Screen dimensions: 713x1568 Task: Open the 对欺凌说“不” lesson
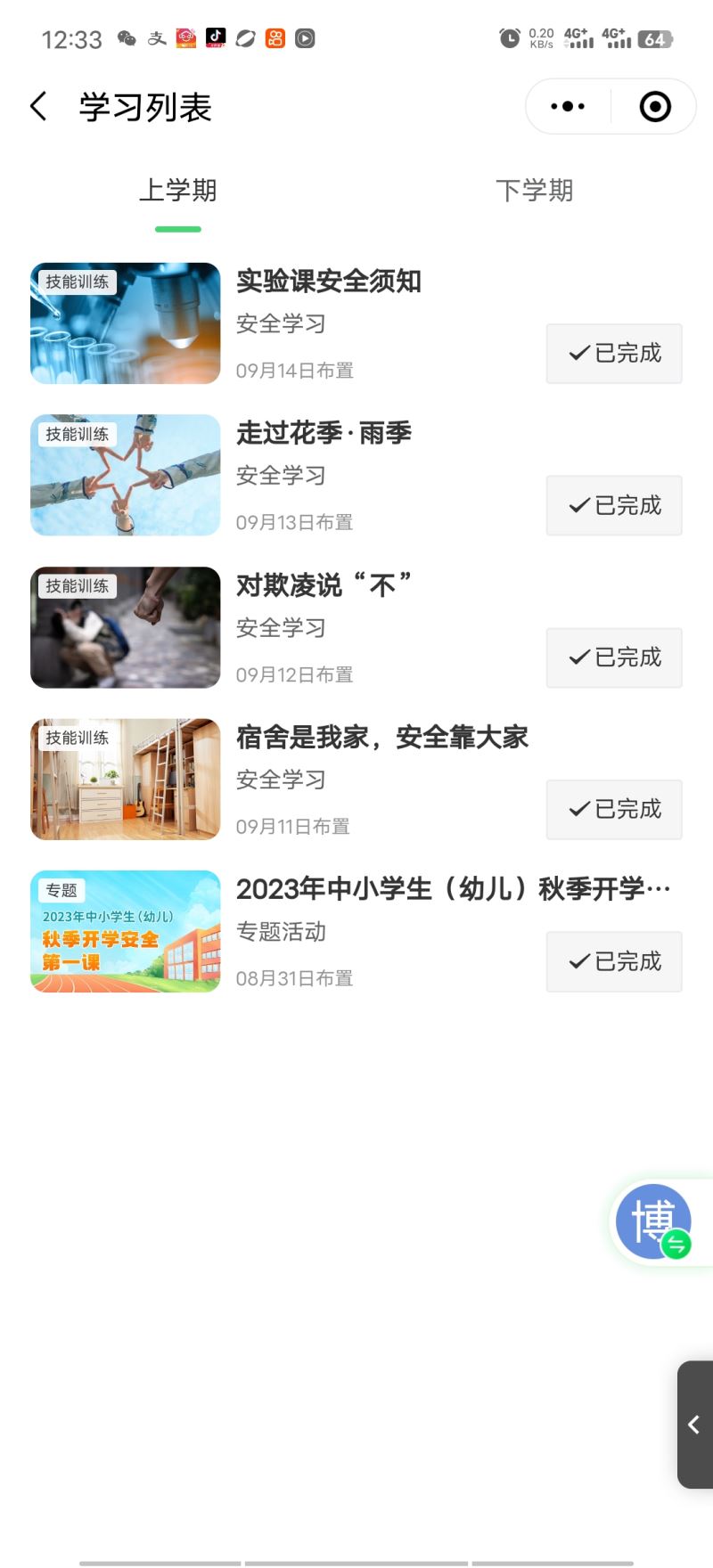[324, 585]
